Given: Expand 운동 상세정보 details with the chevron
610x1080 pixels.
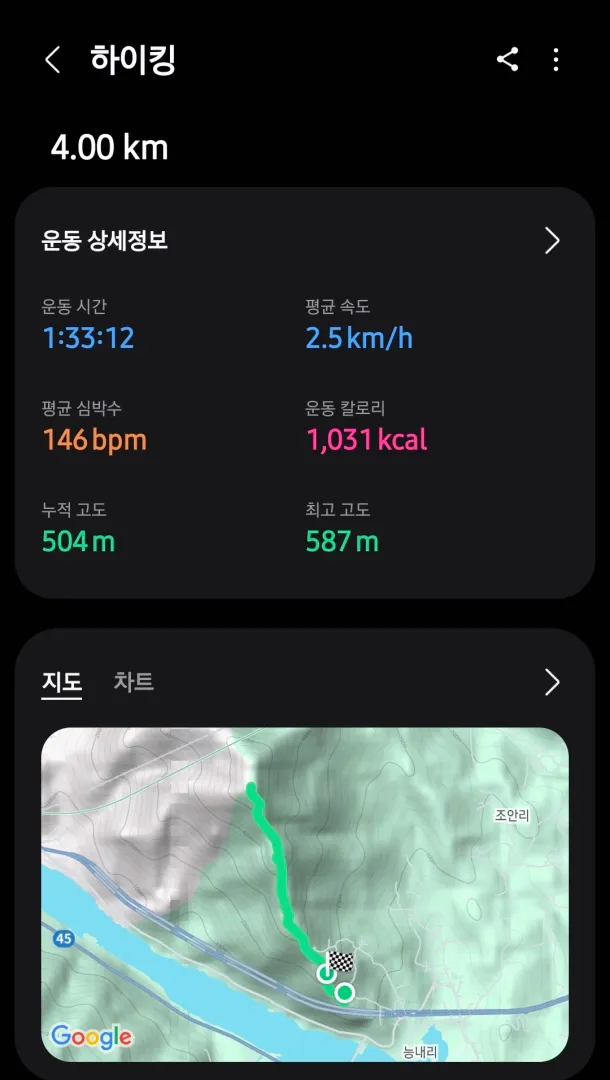Looking at the screenshot, I should point(551,241).
